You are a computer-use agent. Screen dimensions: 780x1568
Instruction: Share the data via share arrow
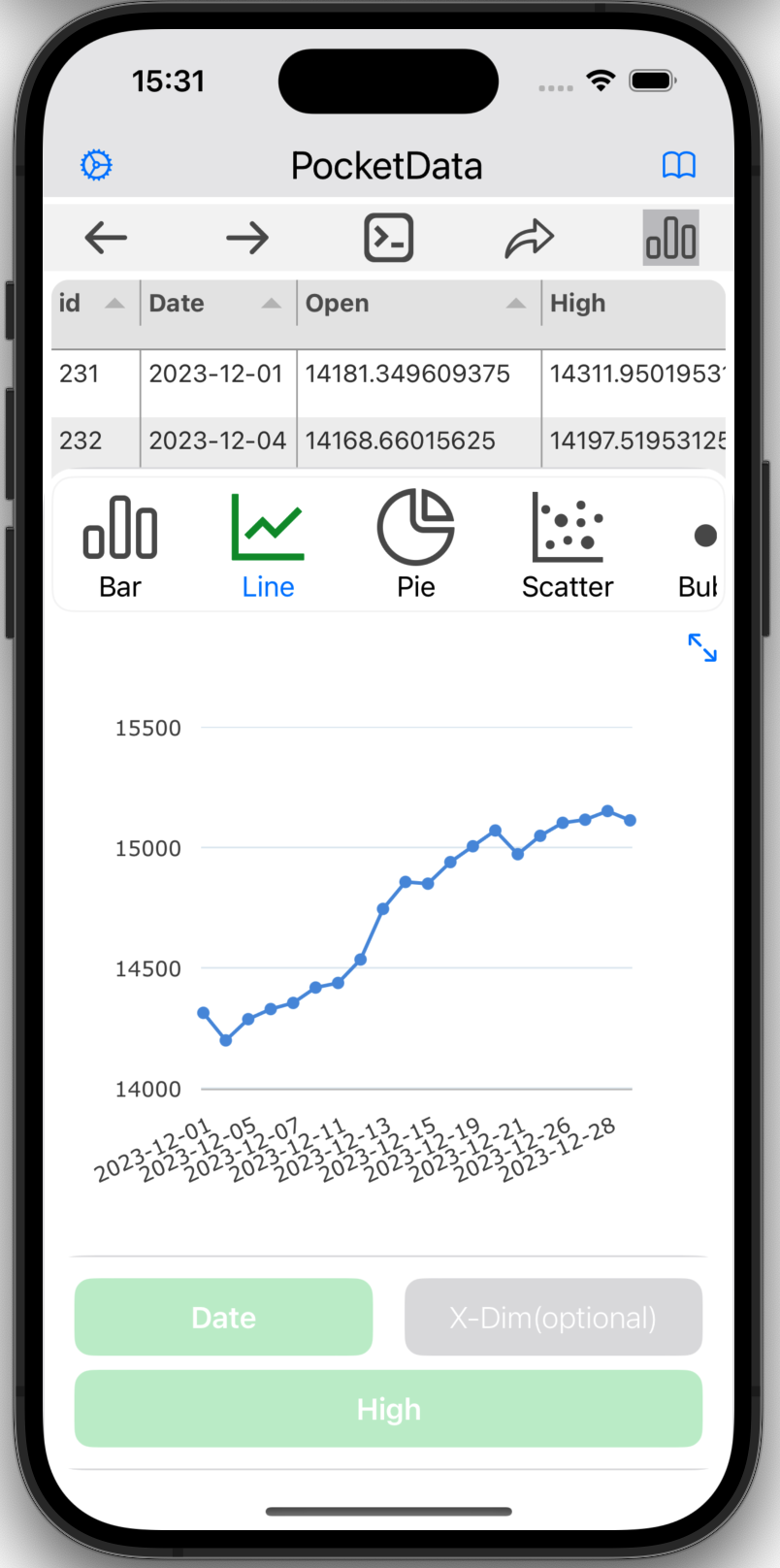click(529, 238)
